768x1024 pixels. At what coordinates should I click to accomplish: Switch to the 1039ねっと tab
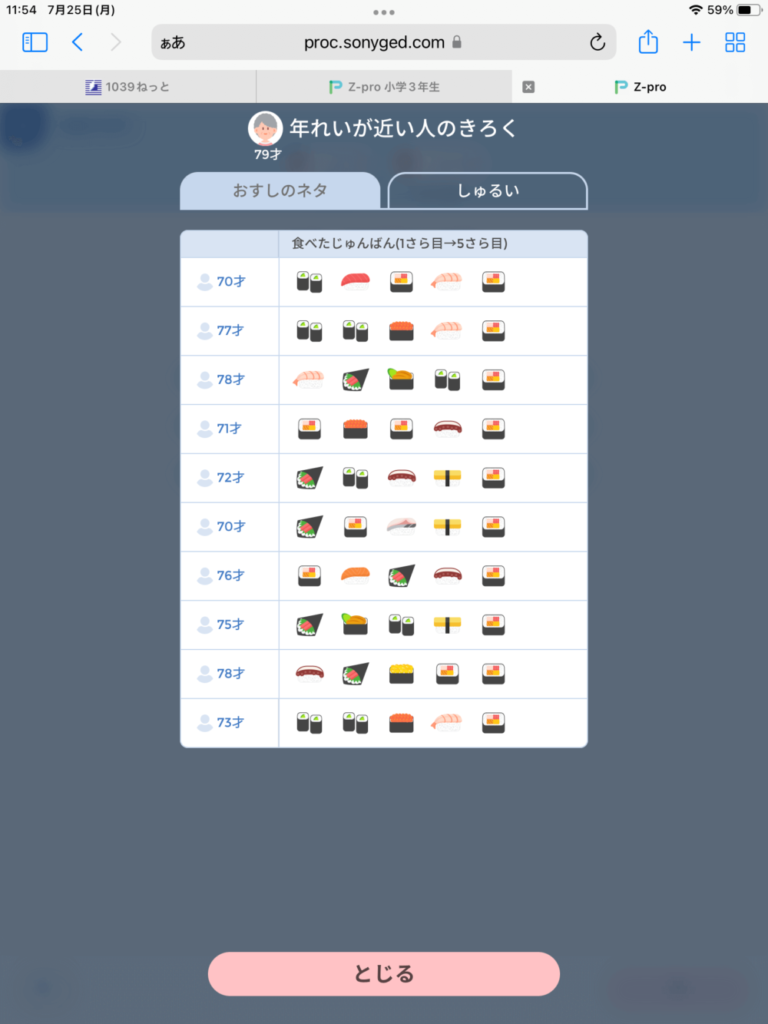[x=128, y=87]
